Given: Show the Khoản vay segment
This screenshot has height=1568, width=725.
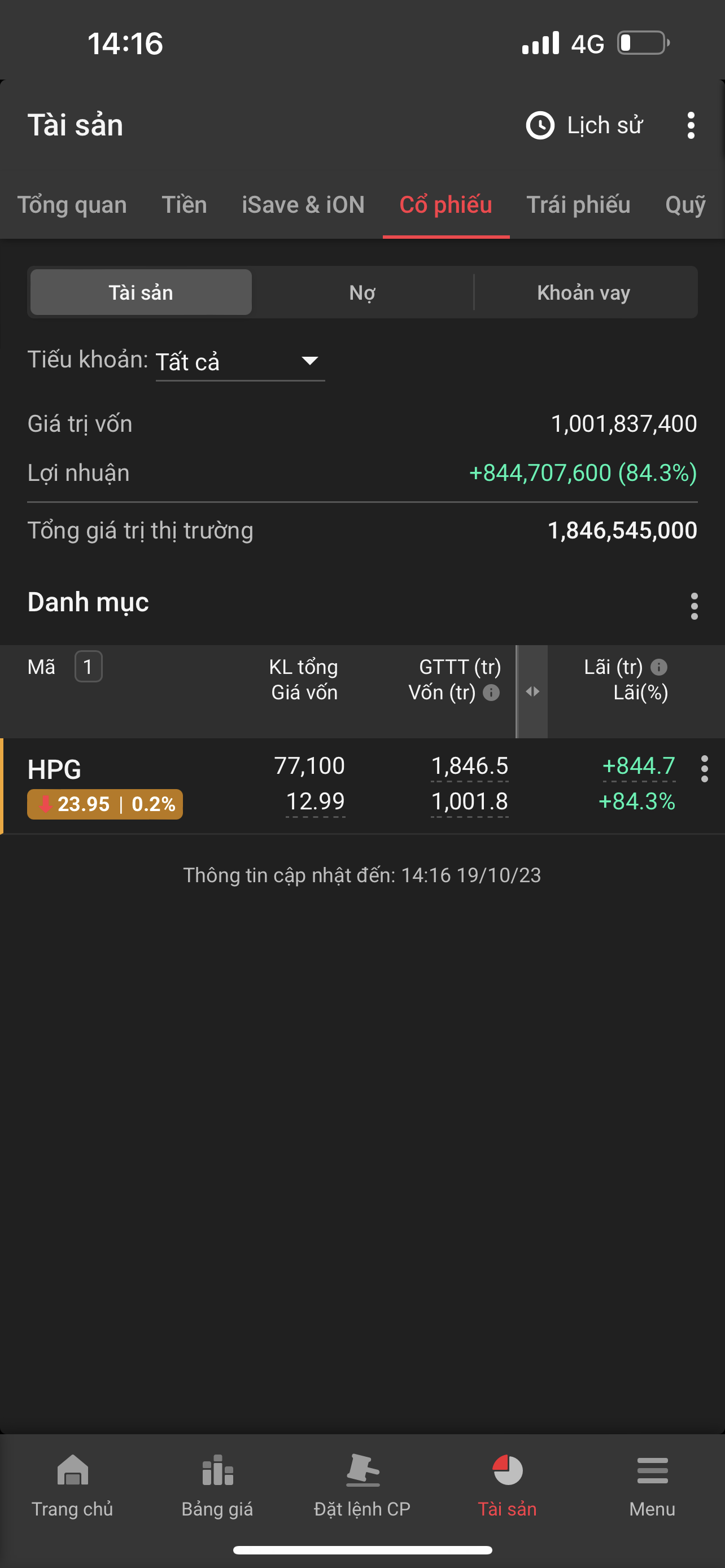Looking at the screenshot, I should [583, 293].
